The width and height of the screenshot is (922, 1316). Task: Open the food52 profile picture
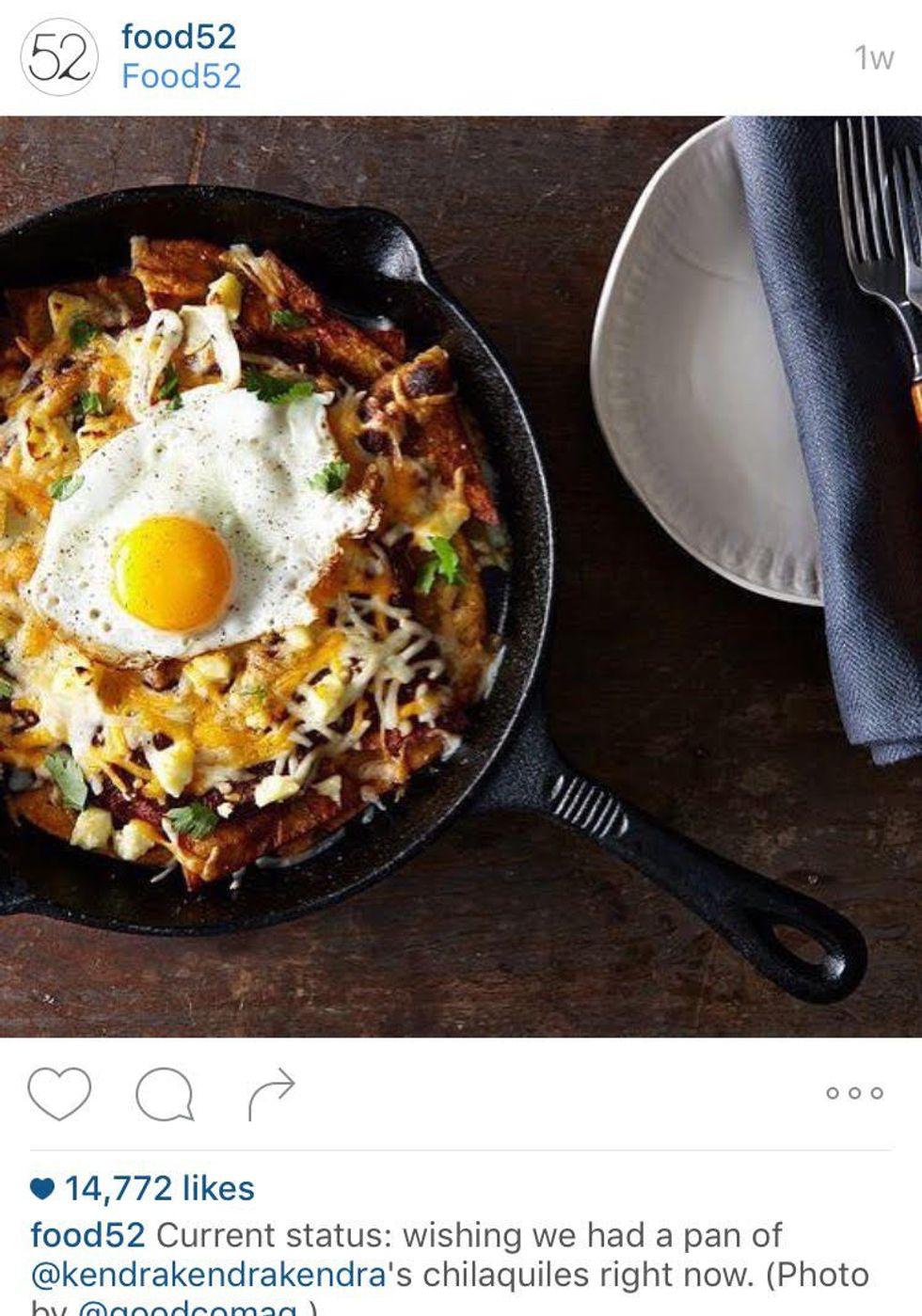[58, 56]
